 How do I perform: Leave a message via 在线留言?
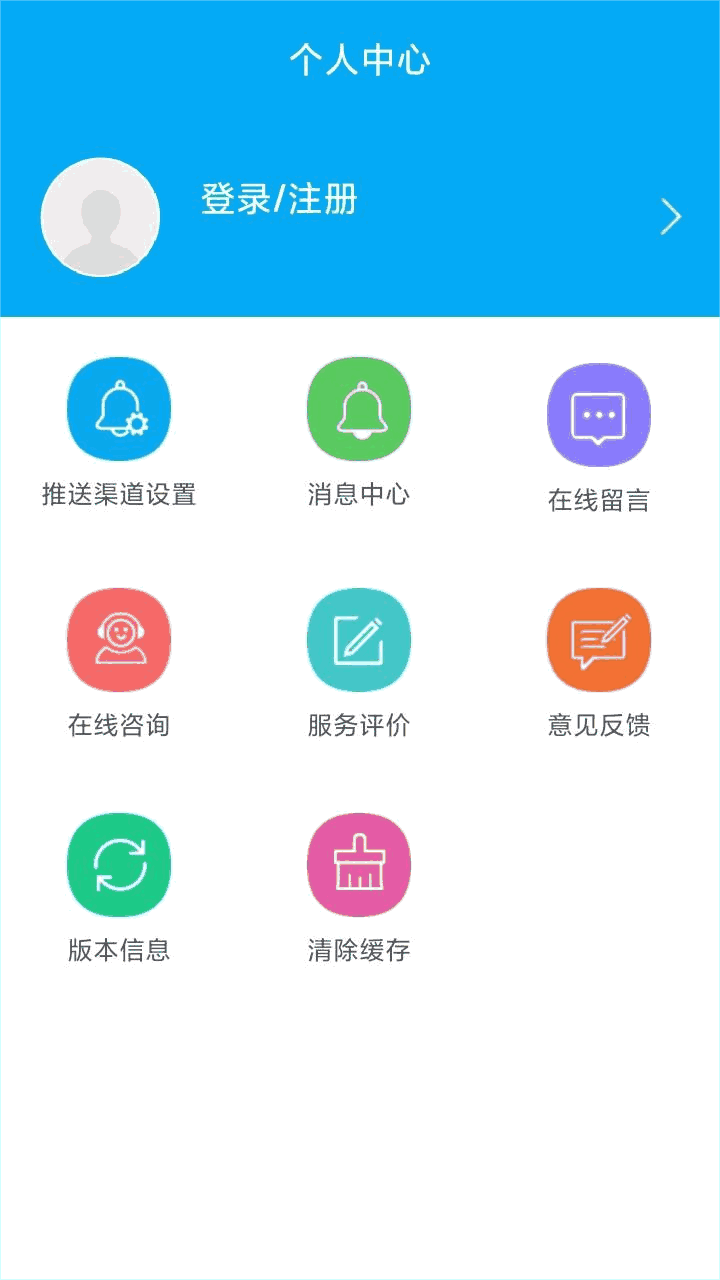(599, 415)
